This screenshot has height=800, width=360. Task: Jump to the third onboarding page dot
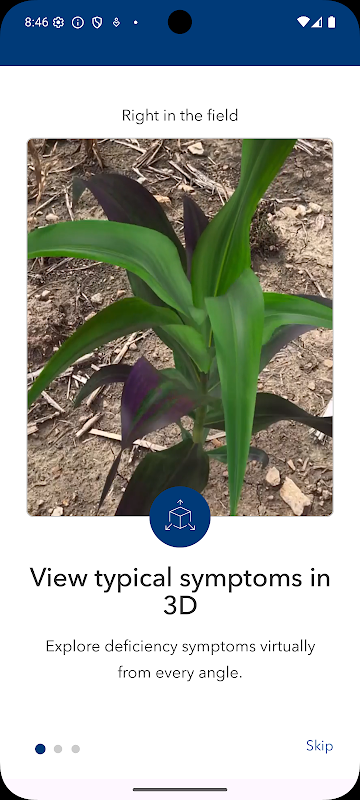75,749
